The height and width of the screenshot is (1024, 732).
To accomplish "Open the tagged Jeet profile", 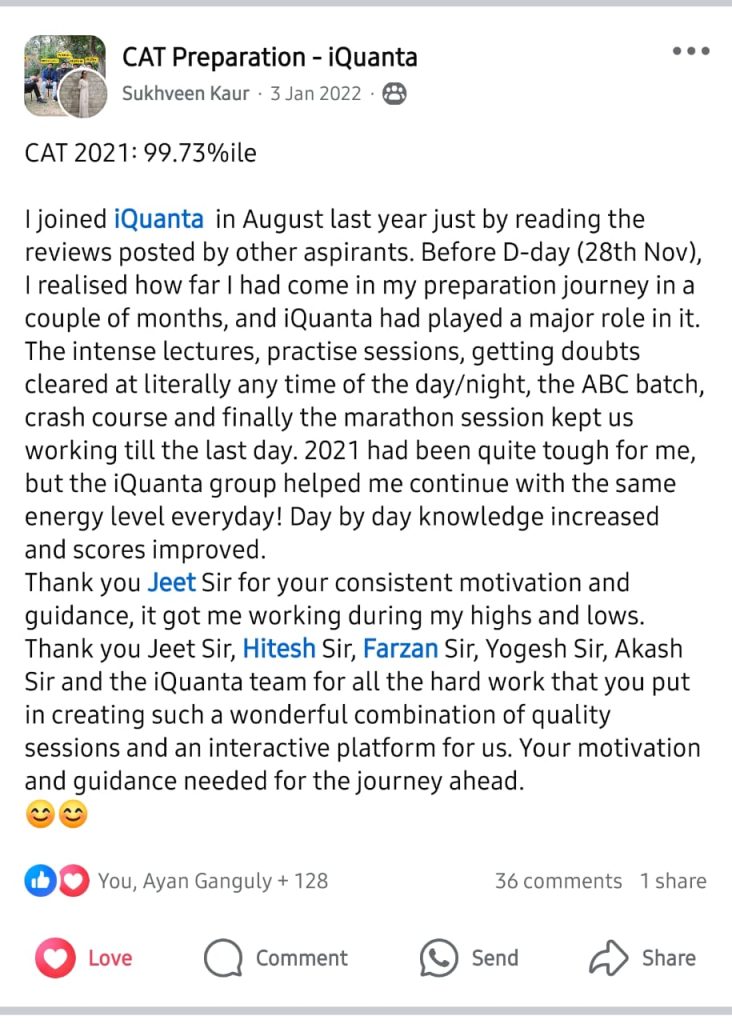I will click(x=172, y=582).
